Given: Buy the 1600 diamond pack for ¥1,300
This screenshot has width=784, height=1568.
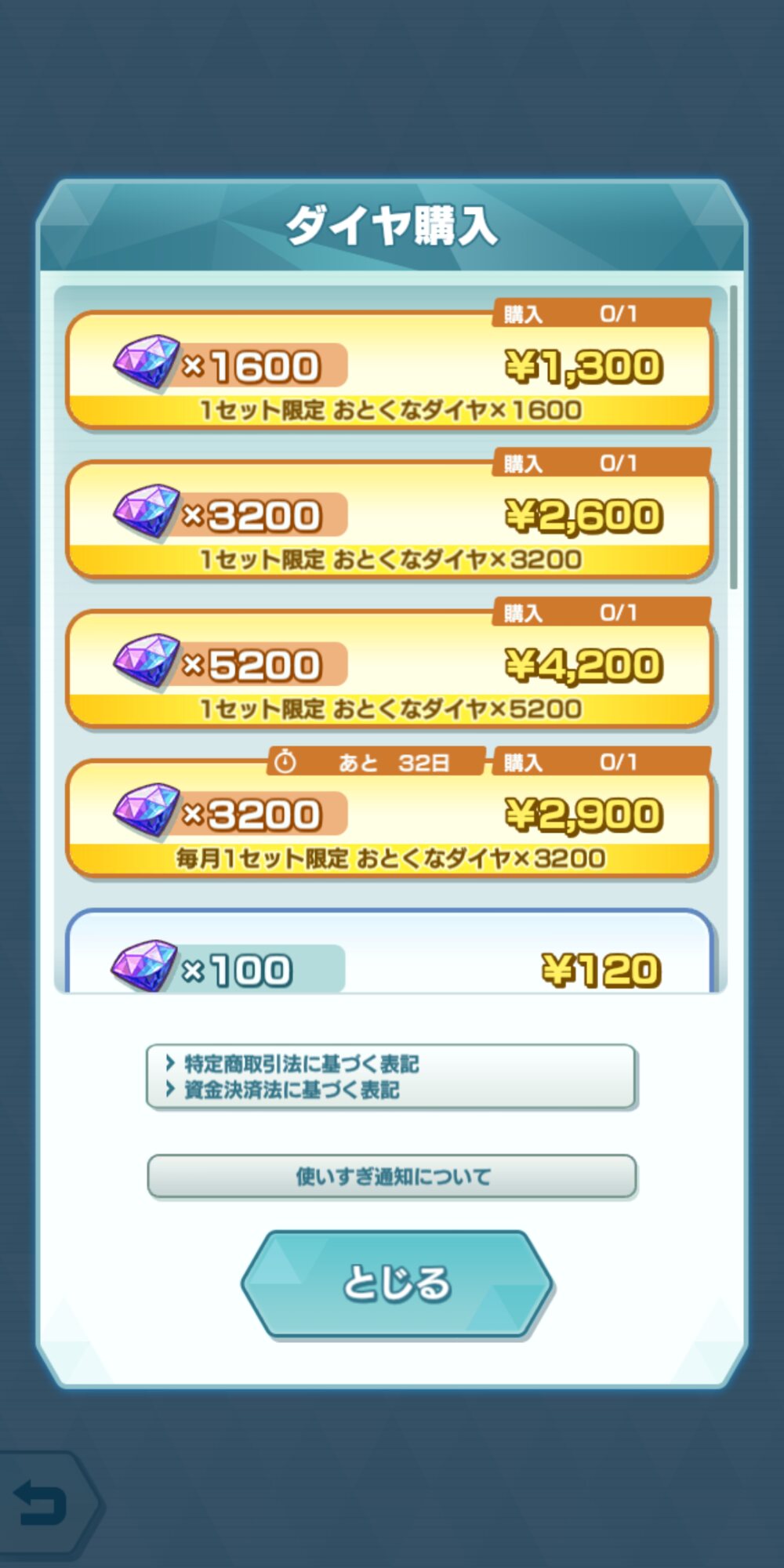Looking at the screenshot, I should tap(390, 370).
